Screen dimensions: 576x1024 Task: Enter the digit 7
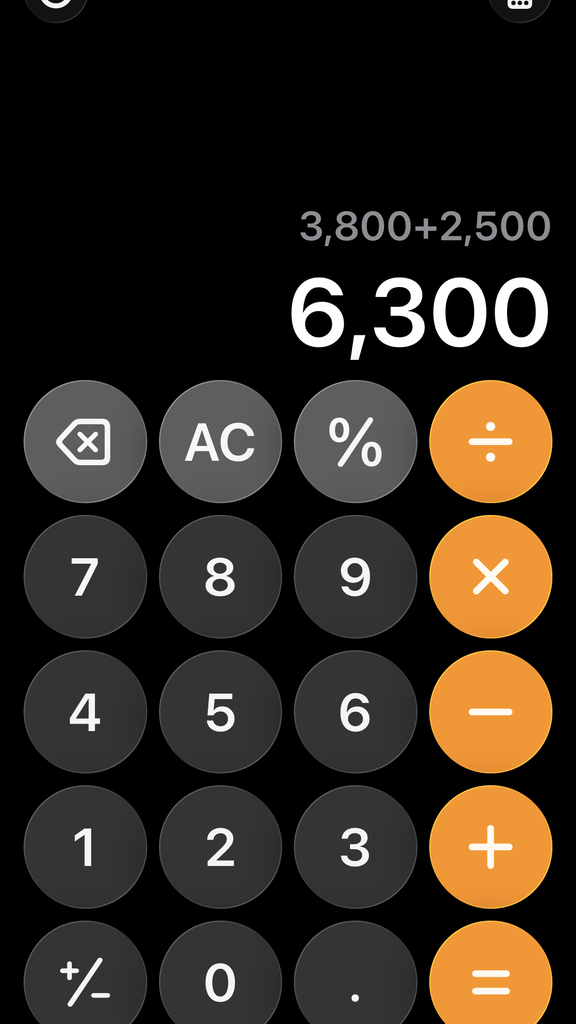[x=86, y=577]
